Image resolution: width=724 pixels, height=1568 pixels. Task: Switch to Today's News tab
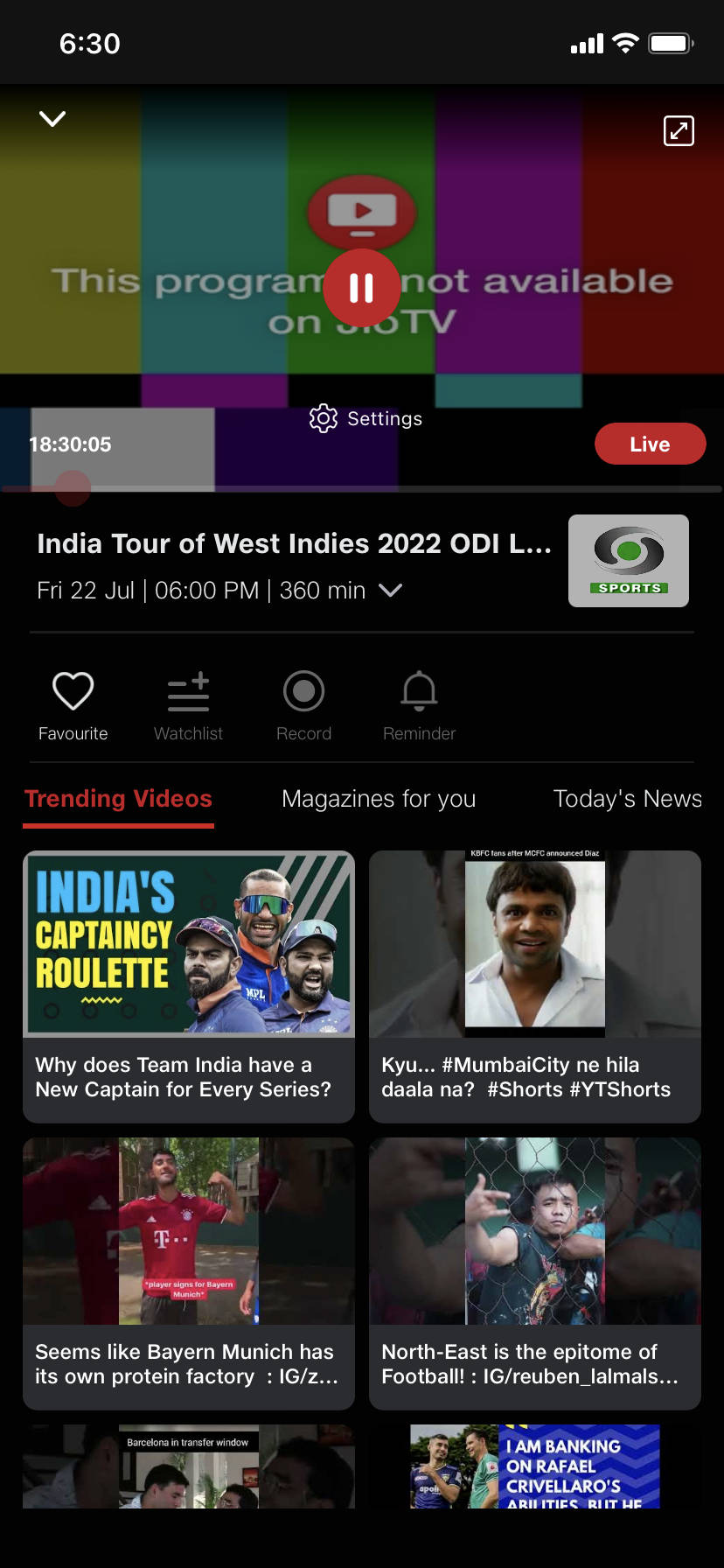pos(627,799)
